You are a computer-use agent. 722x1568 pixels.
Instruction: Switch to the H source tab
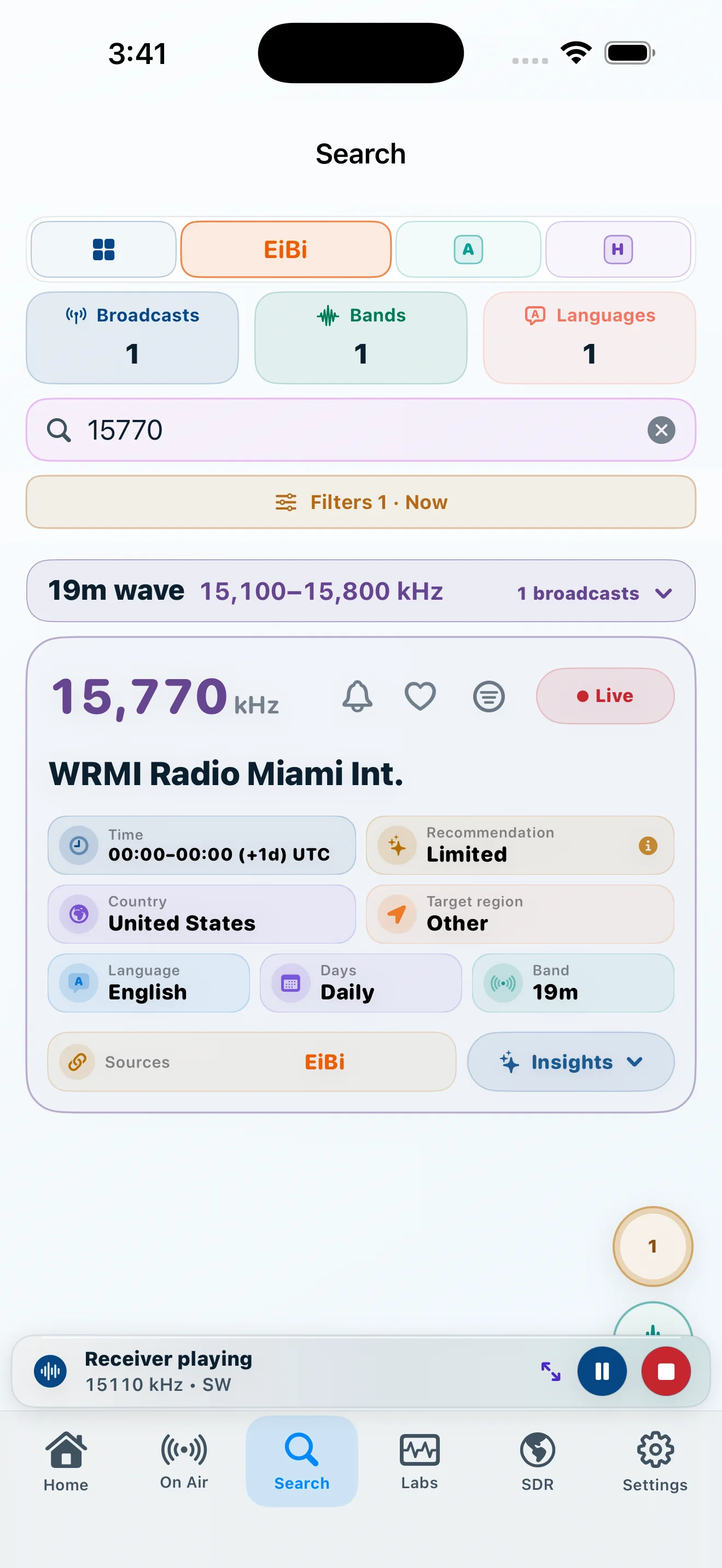618,249
